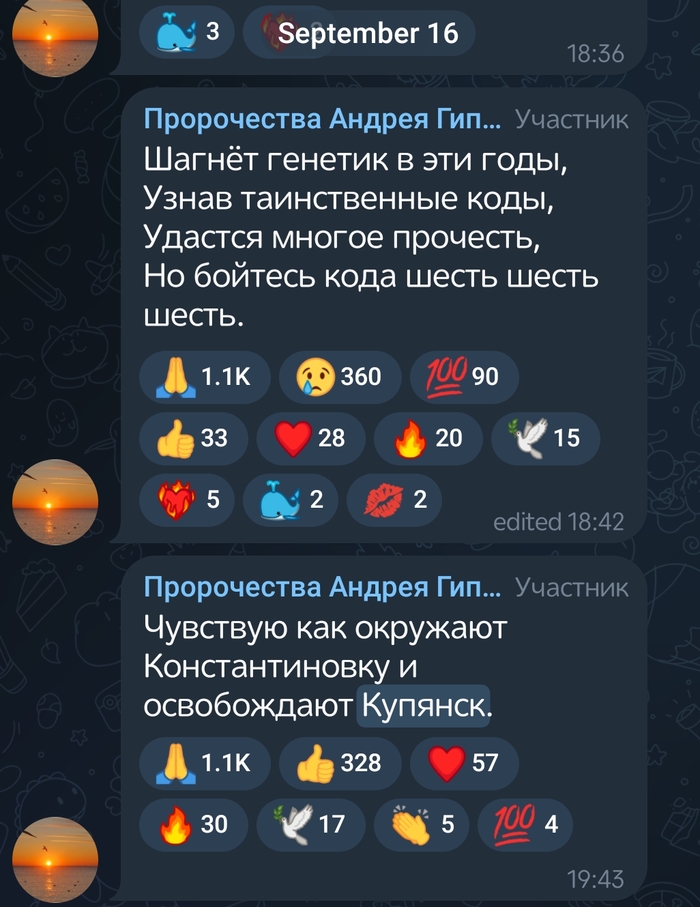Tap the September 16 date pill
The width and height of the screenshot is (700, 907).
click(367, 33)
